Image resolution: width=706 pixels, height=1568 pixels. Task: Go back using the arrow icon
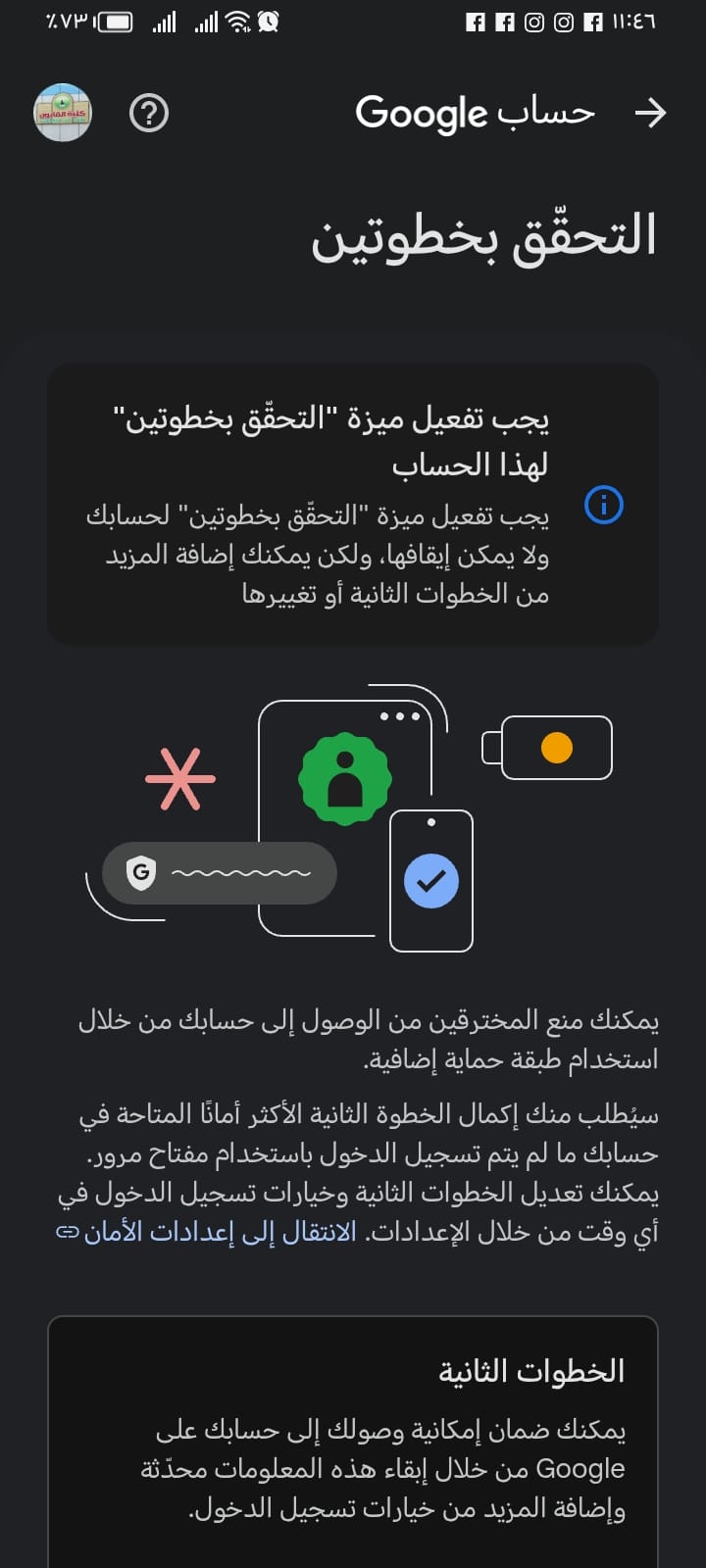click(650, 114)
